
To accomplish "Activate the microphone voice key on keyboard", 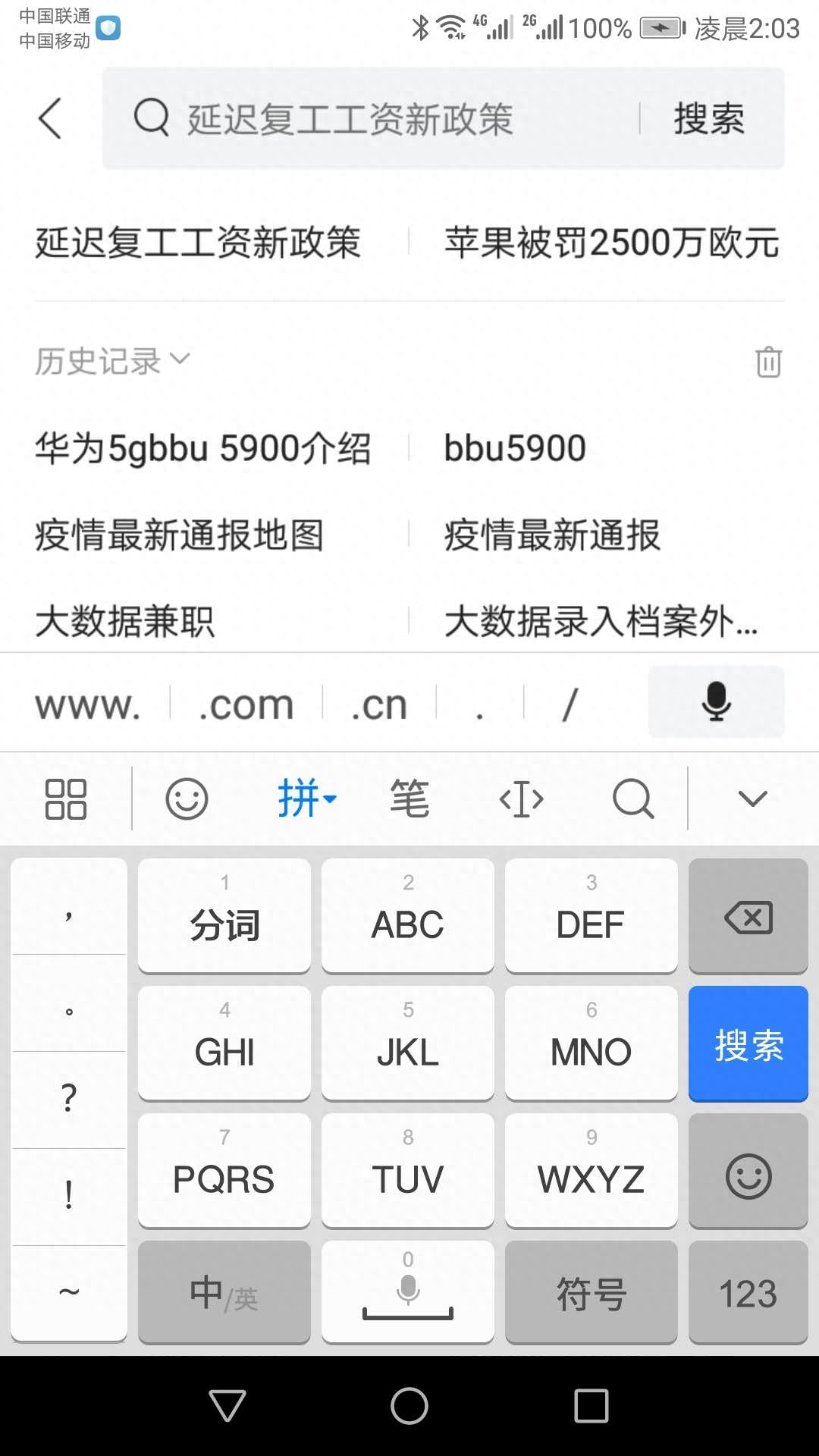I will pos(407,1291).
